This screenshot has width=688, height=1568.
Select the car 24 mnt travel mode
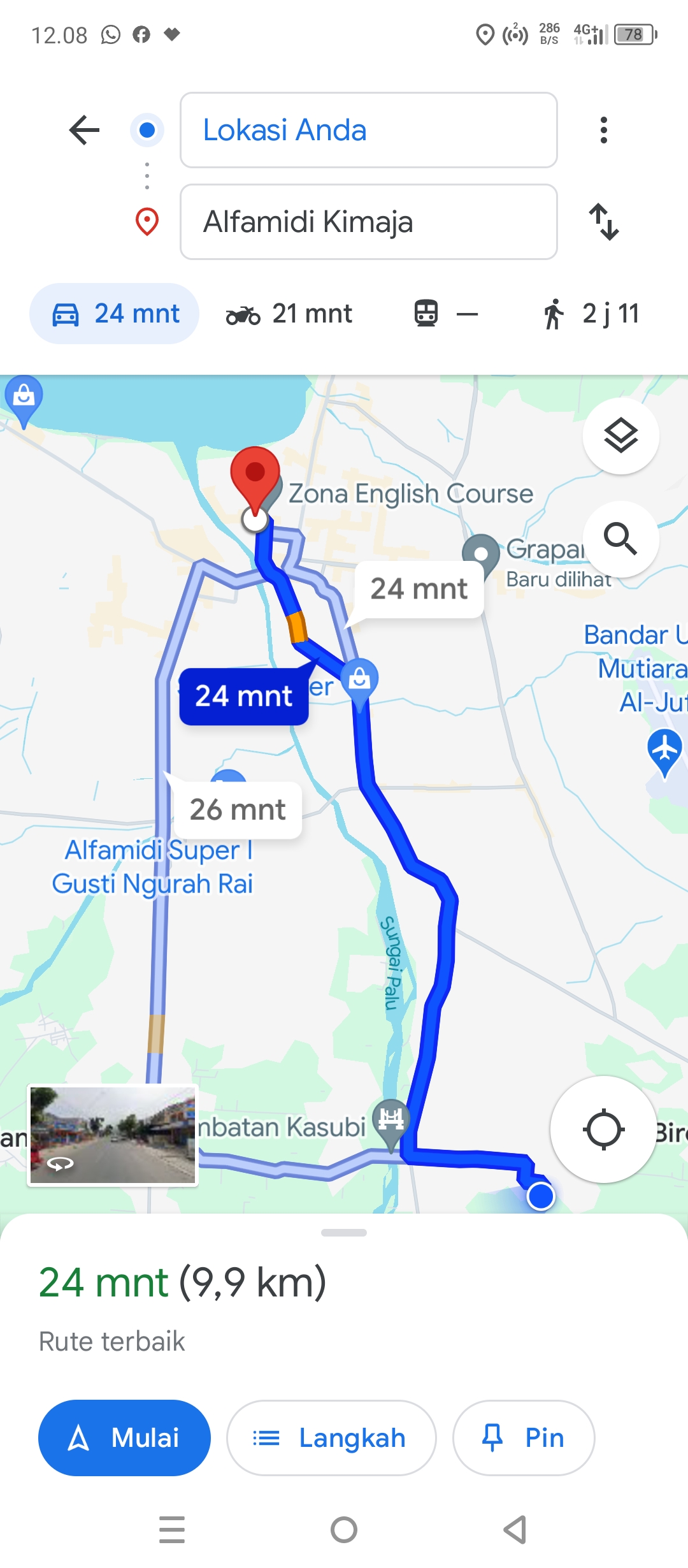(115, 314)
